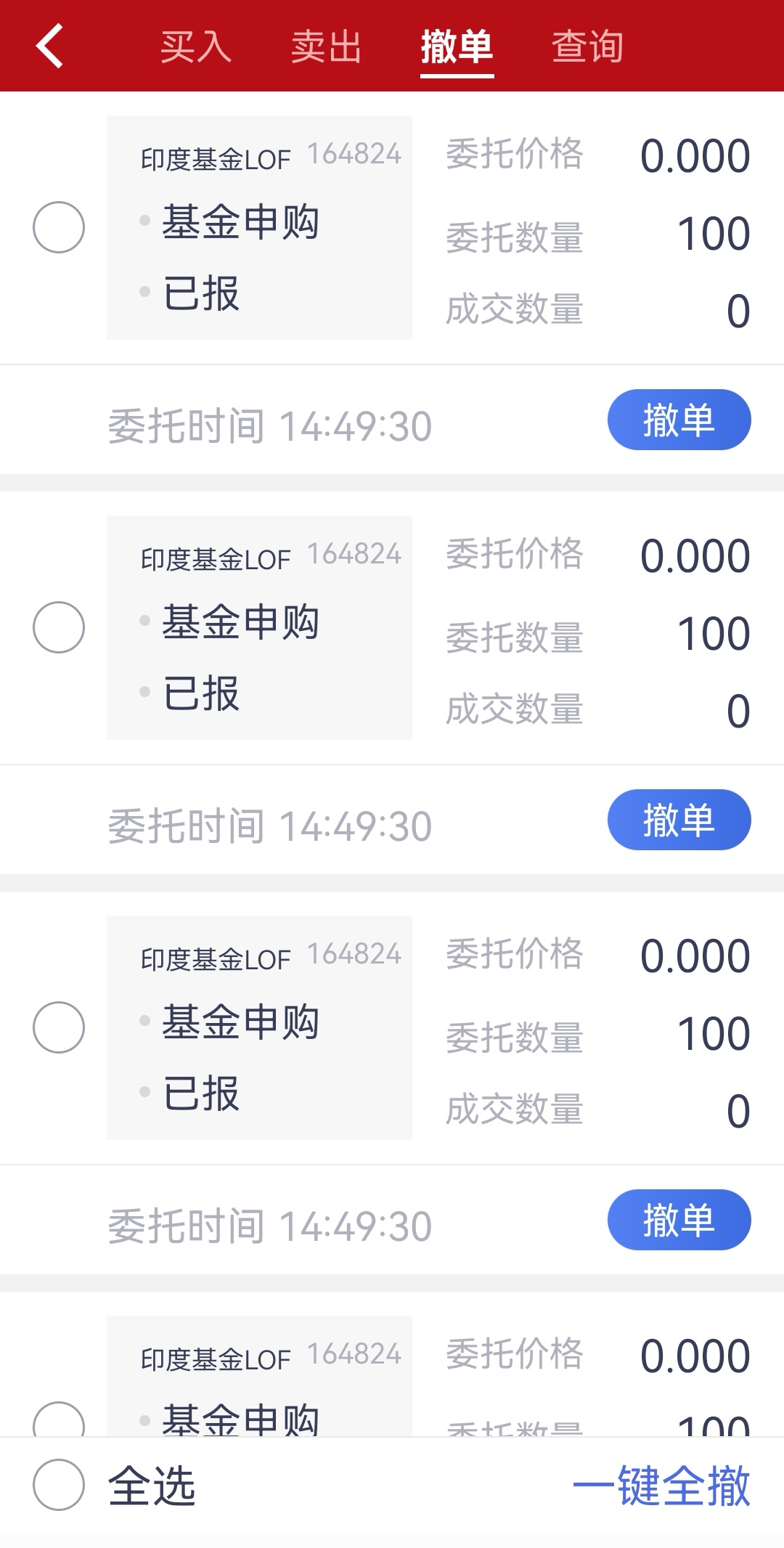Screen dimensions: 784x1548
Task: Select the 撤单 tab
Action: (457, 47)
